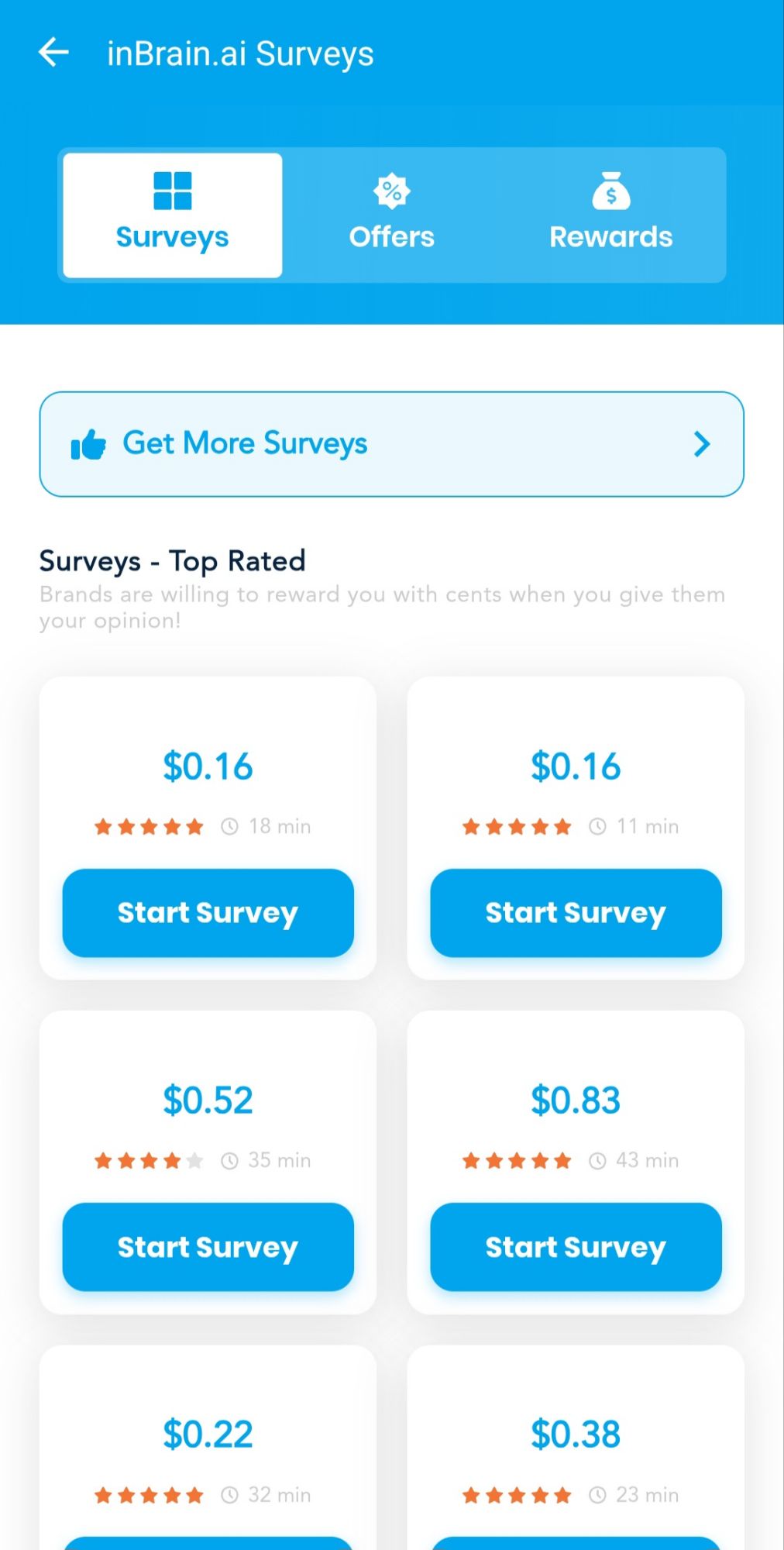Start the $0.83 survey

576,1247
